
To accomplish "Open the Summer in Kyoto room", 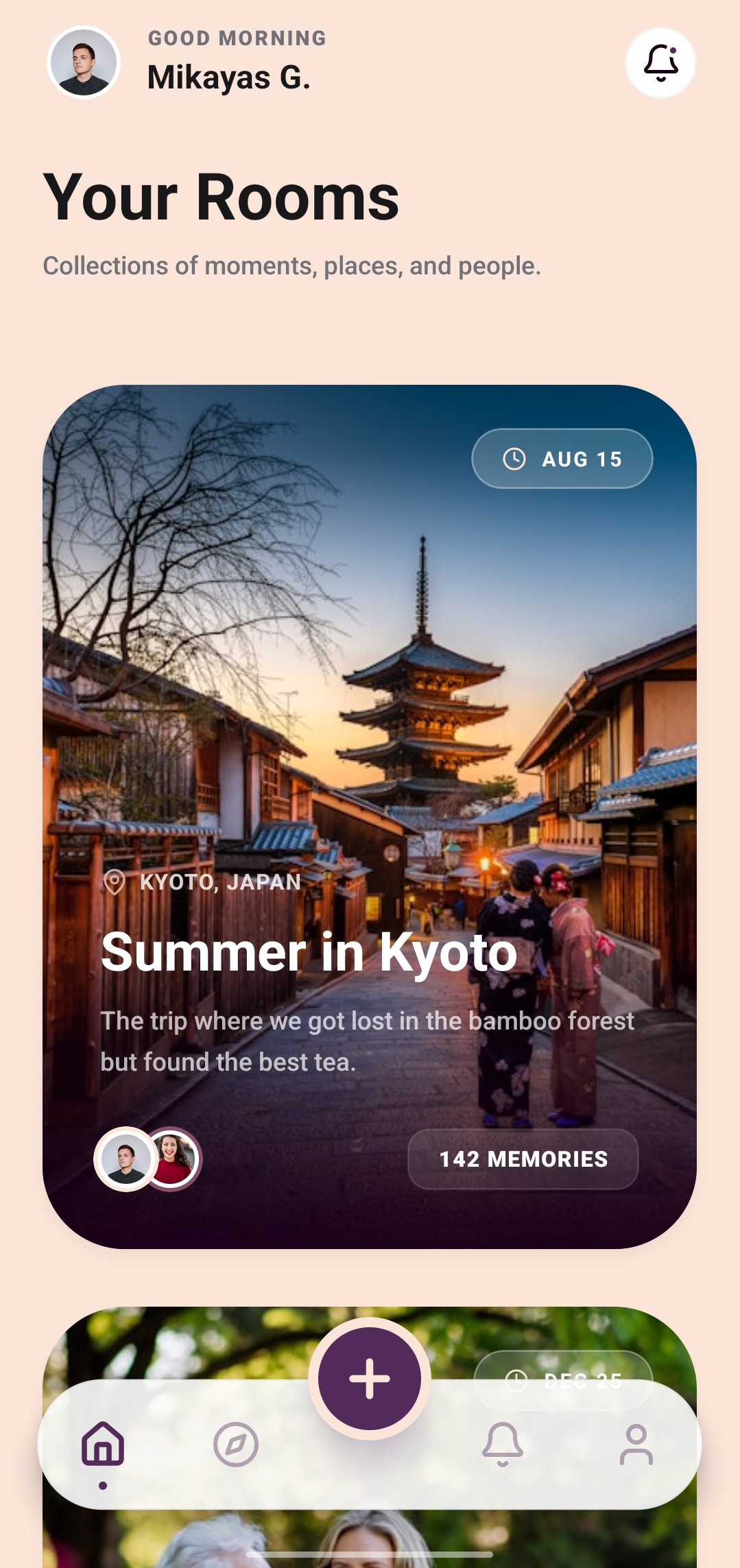I will (x=309, y=953).
